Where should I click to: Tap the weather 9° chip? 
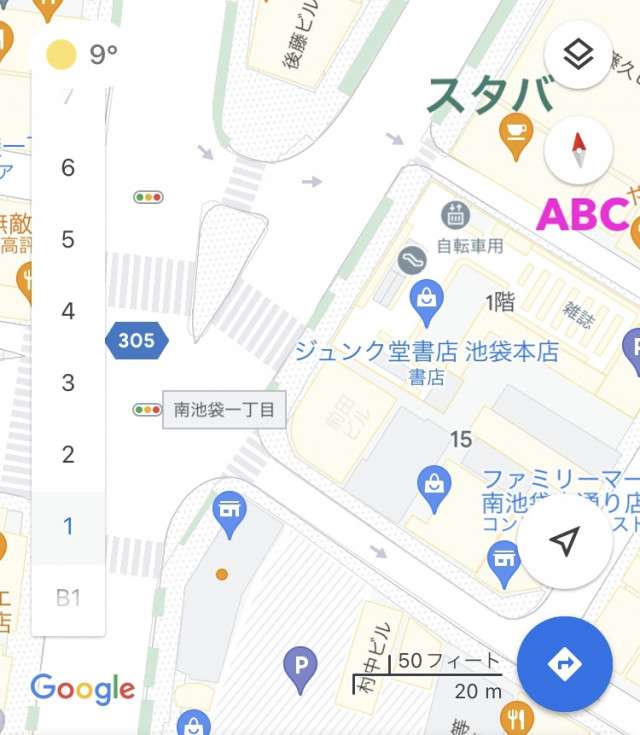pos(82,55)
